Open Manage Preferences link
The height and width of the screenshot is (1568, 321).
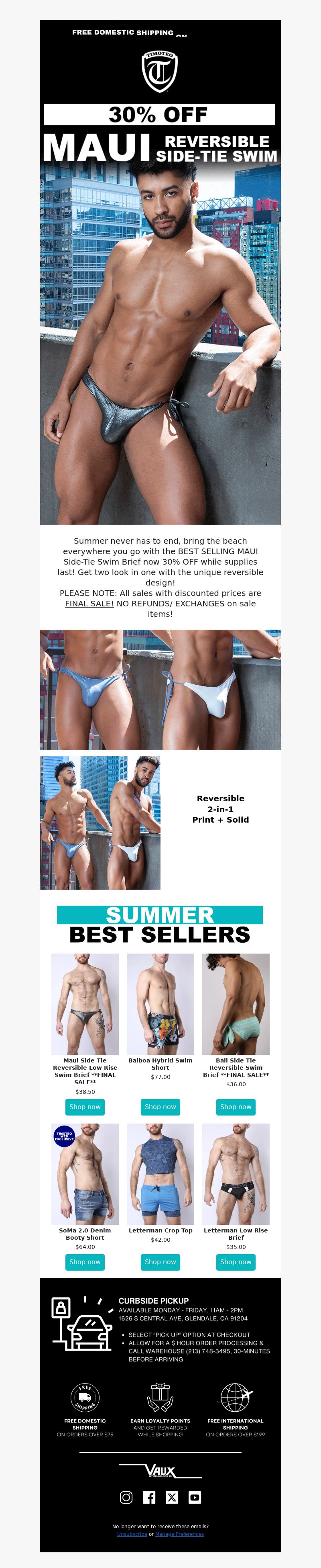pyautogui.click(x=179, y=1534)
